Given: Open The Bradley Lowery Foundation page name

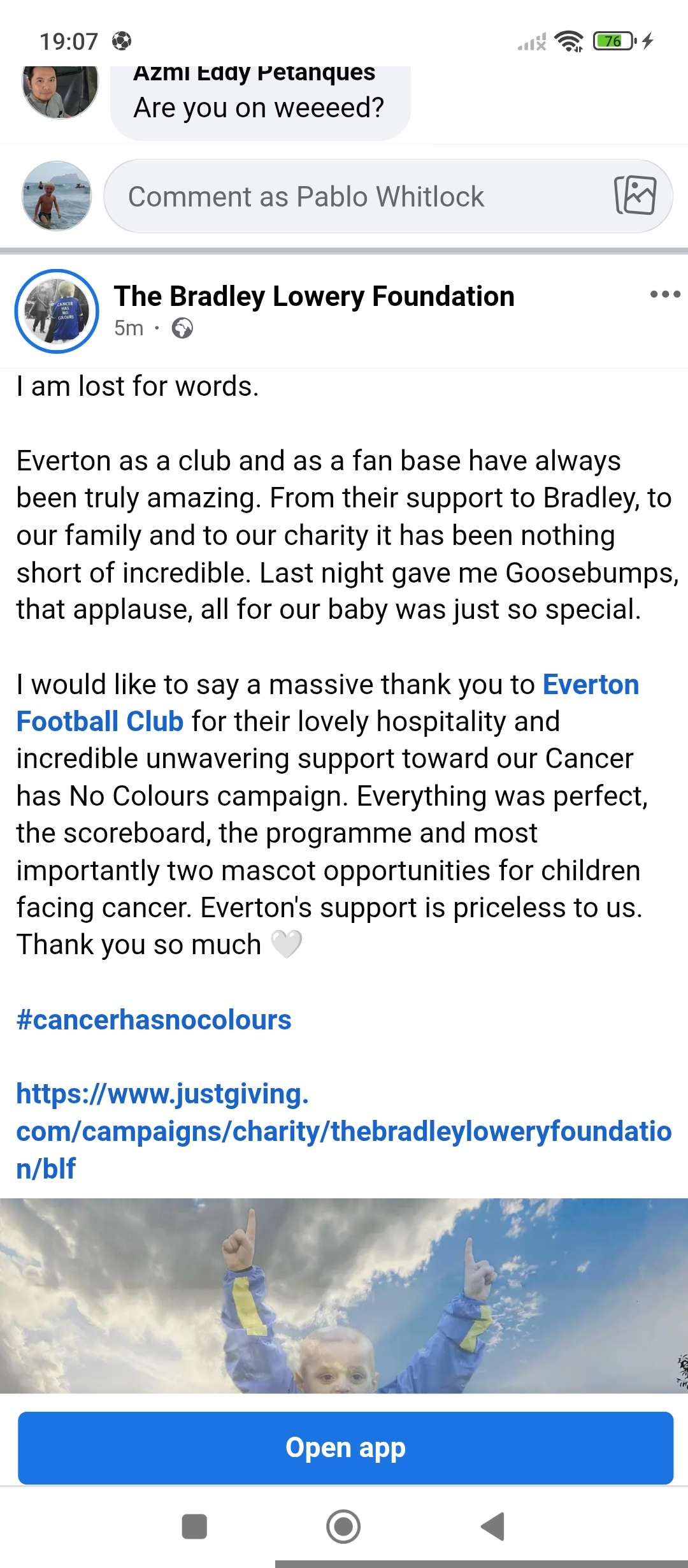Looking at the screenshot, I should (314, 296).
